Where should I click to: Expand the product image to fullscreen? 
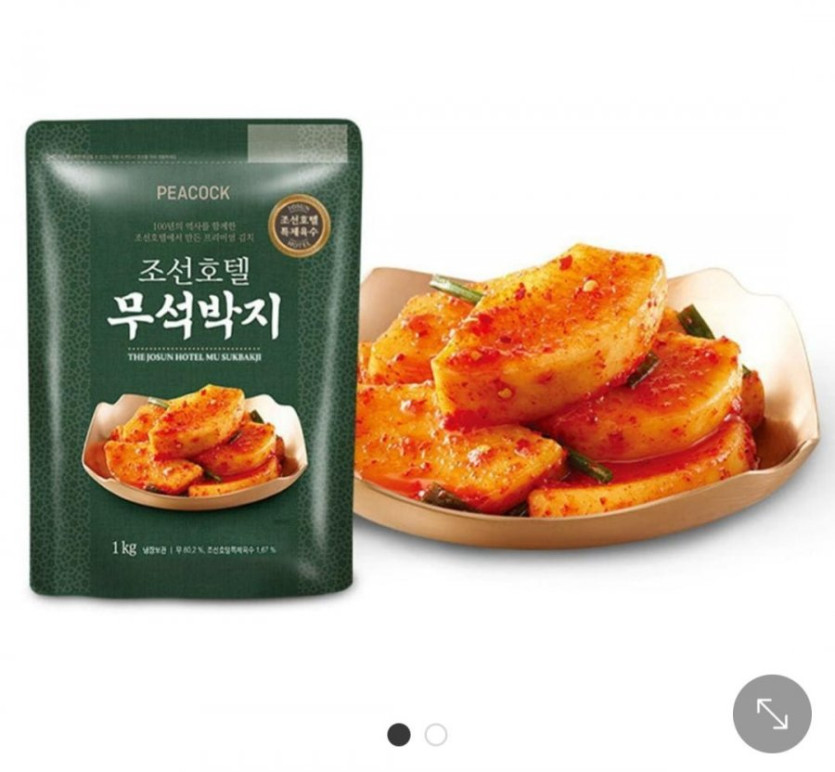(x=772, y=713)
